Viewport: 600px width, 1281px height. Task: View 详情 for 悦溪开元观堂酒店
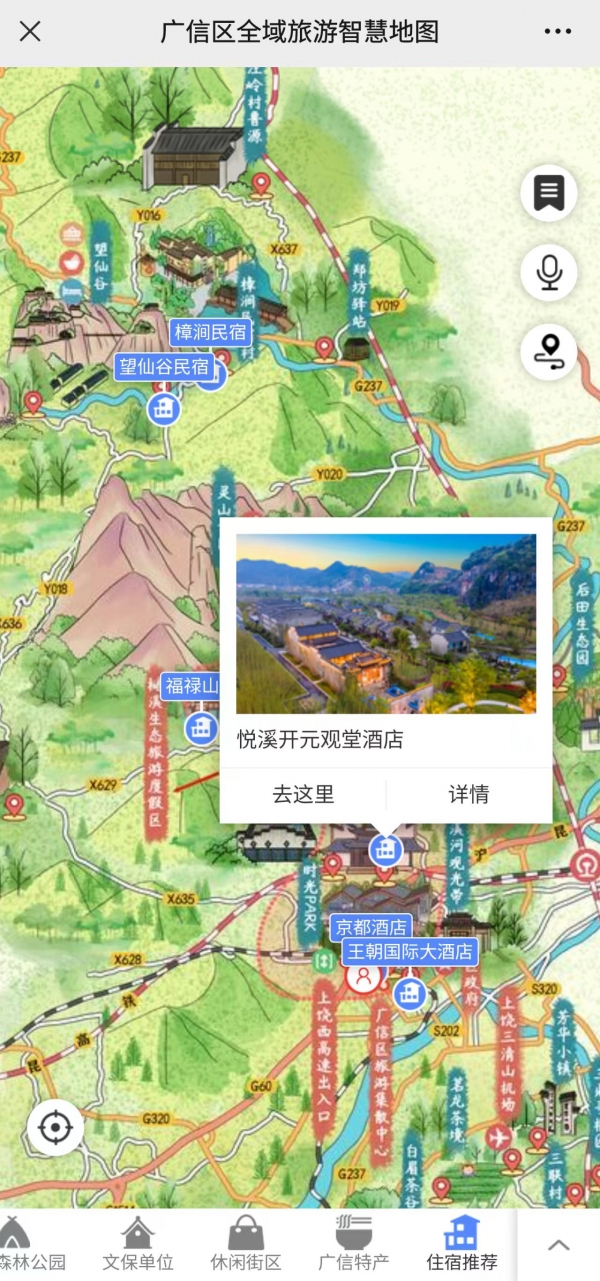pyautogui.click(x=468, y=795)
